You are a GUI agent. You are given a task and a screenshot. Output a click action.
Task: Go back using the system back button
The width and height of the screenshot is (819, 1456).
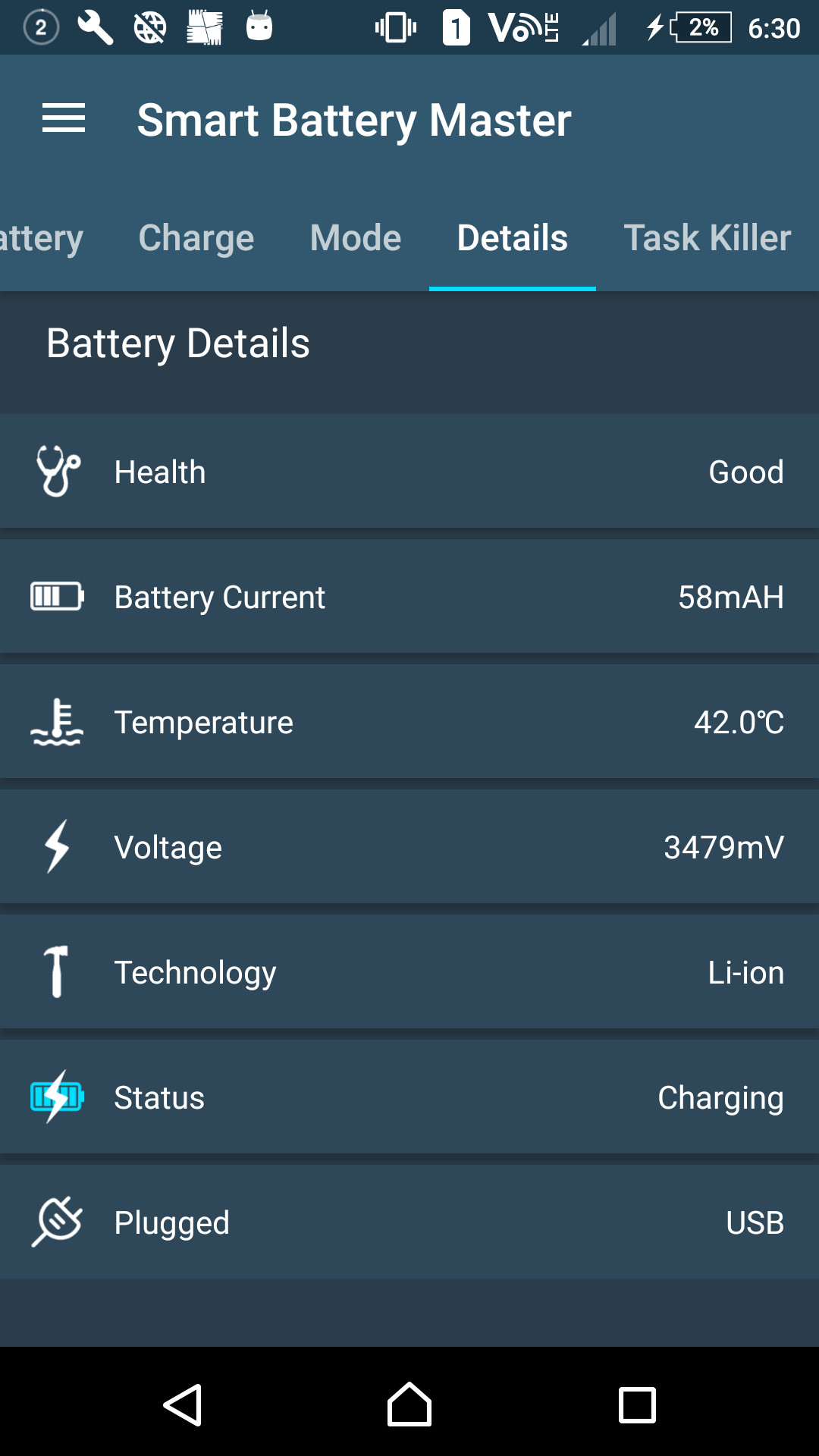point(183,1404)
